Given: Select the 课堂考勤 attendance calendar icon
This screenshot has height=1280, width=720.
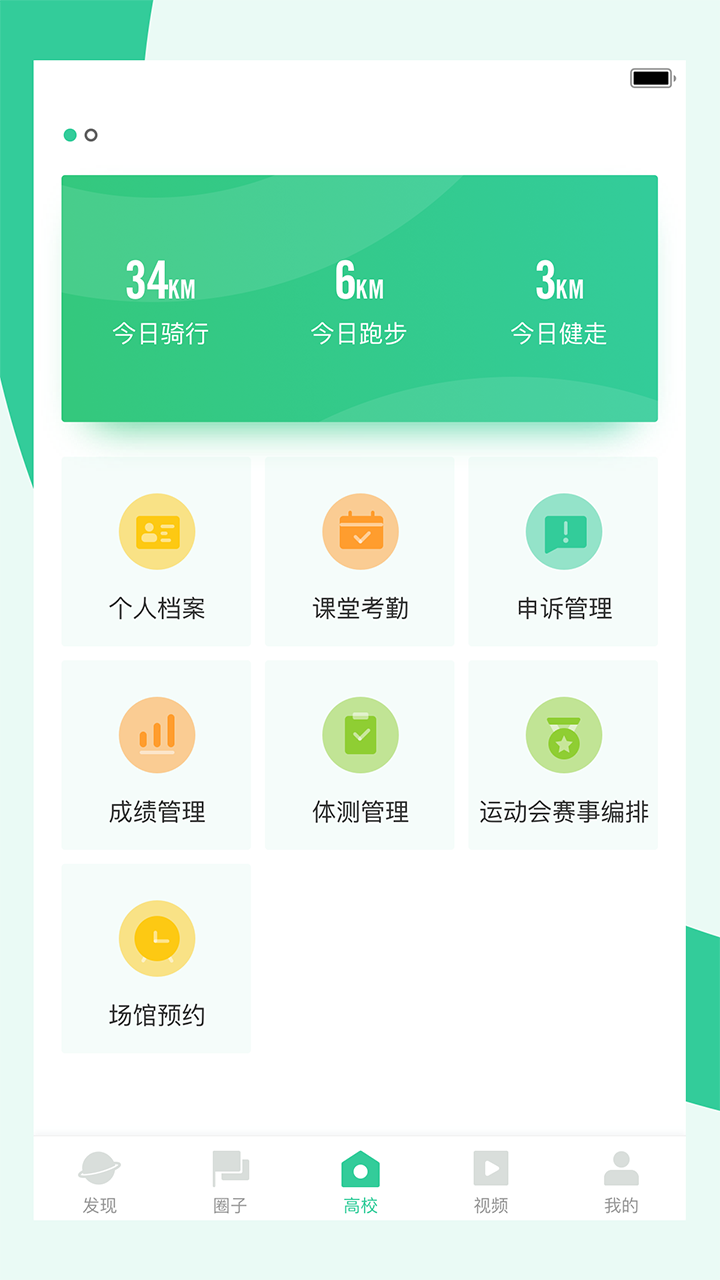Looking at the screenshot, I should click(359, 531).
